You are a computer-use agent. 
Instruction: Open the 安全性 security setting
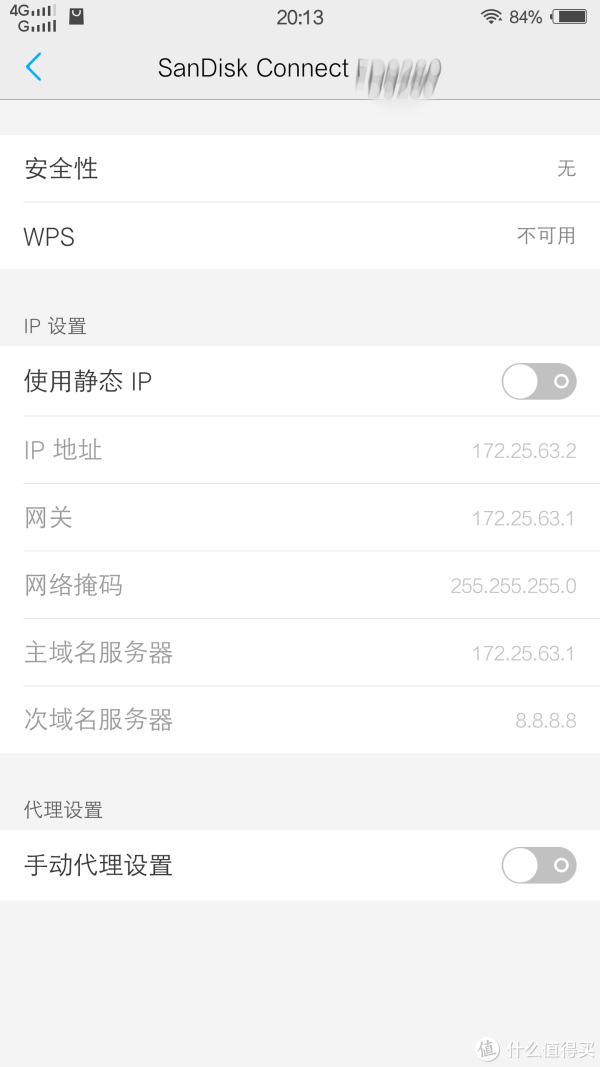coord(300,168)
